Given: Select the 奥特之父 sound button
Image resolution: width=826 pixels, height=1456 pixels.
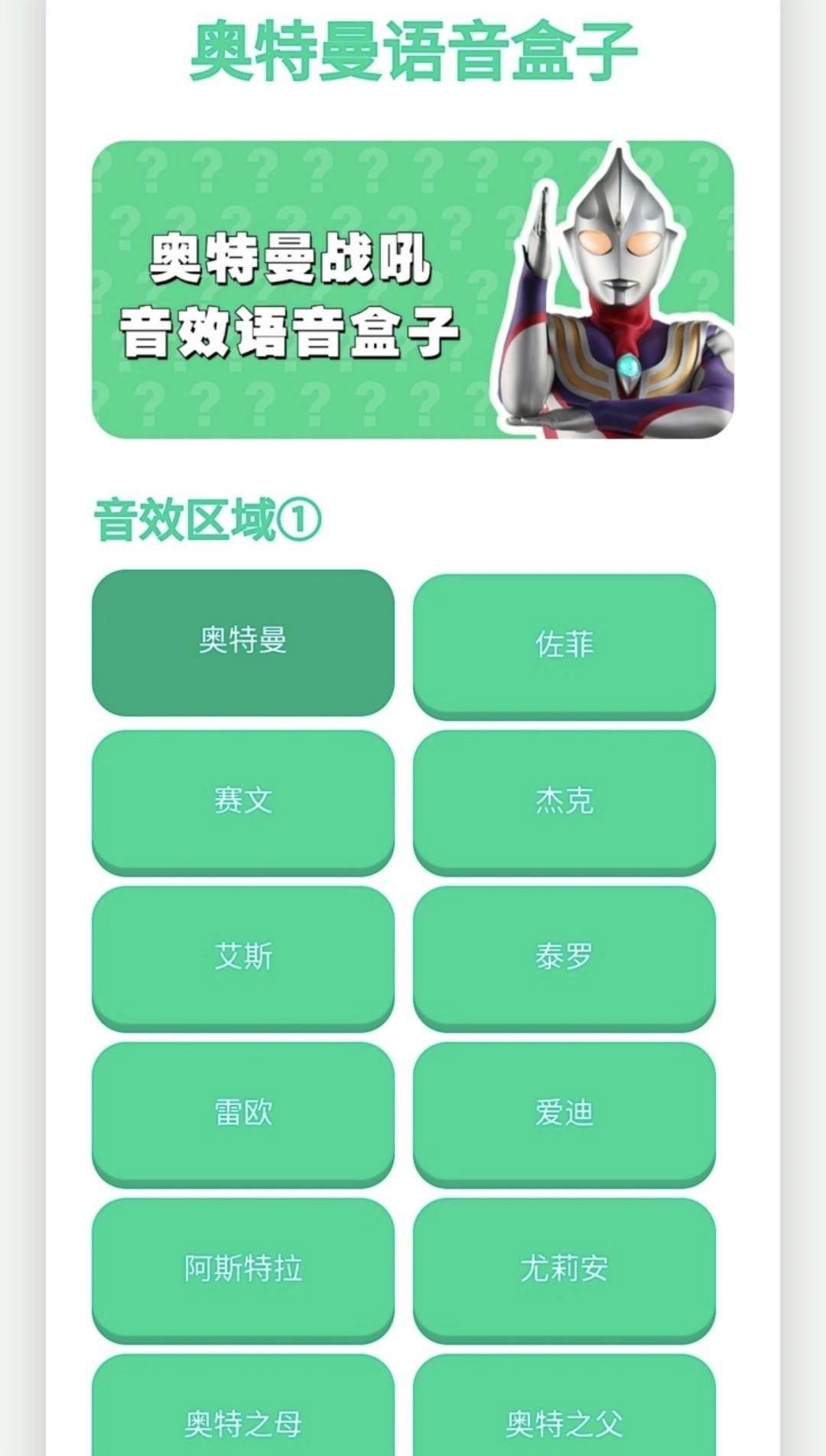Looking at the screenshot, I should tap(564, 1415).
